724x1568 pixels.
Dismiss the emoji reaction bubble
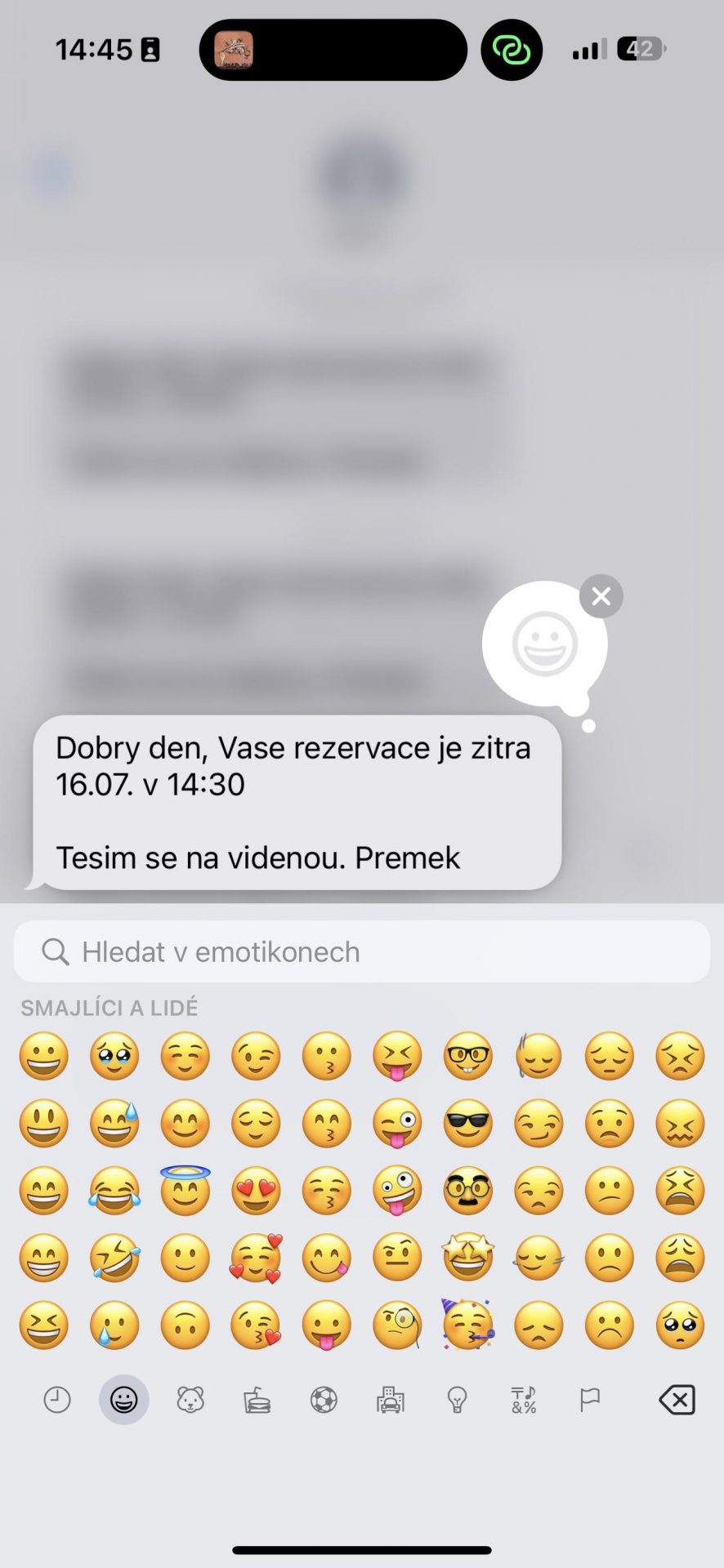[601, 597]
